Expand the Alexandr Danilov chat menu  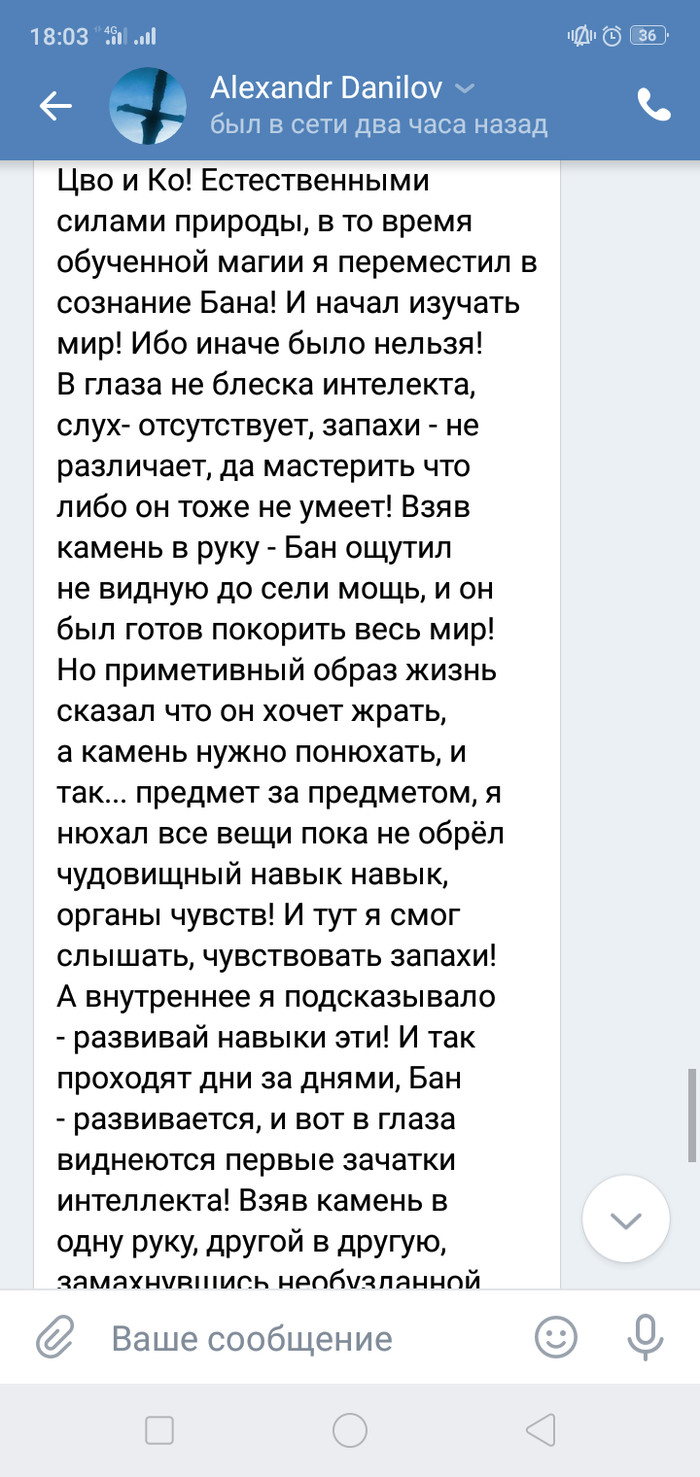click(x=465, y=90)
